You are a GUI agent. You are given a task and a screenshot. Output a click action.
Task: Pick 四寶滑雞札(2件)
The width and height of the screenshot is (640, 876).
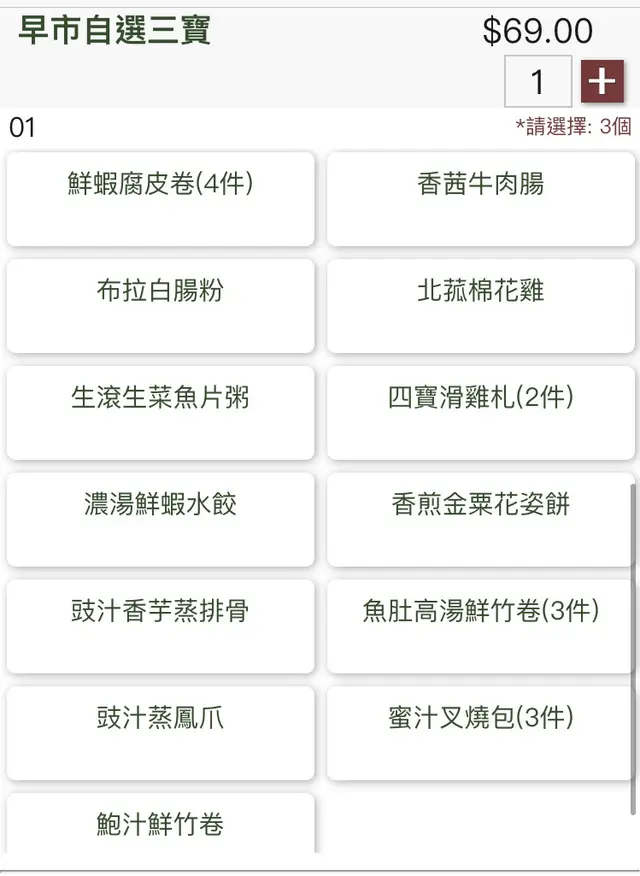pyautogui.click(x=480, y=412)
